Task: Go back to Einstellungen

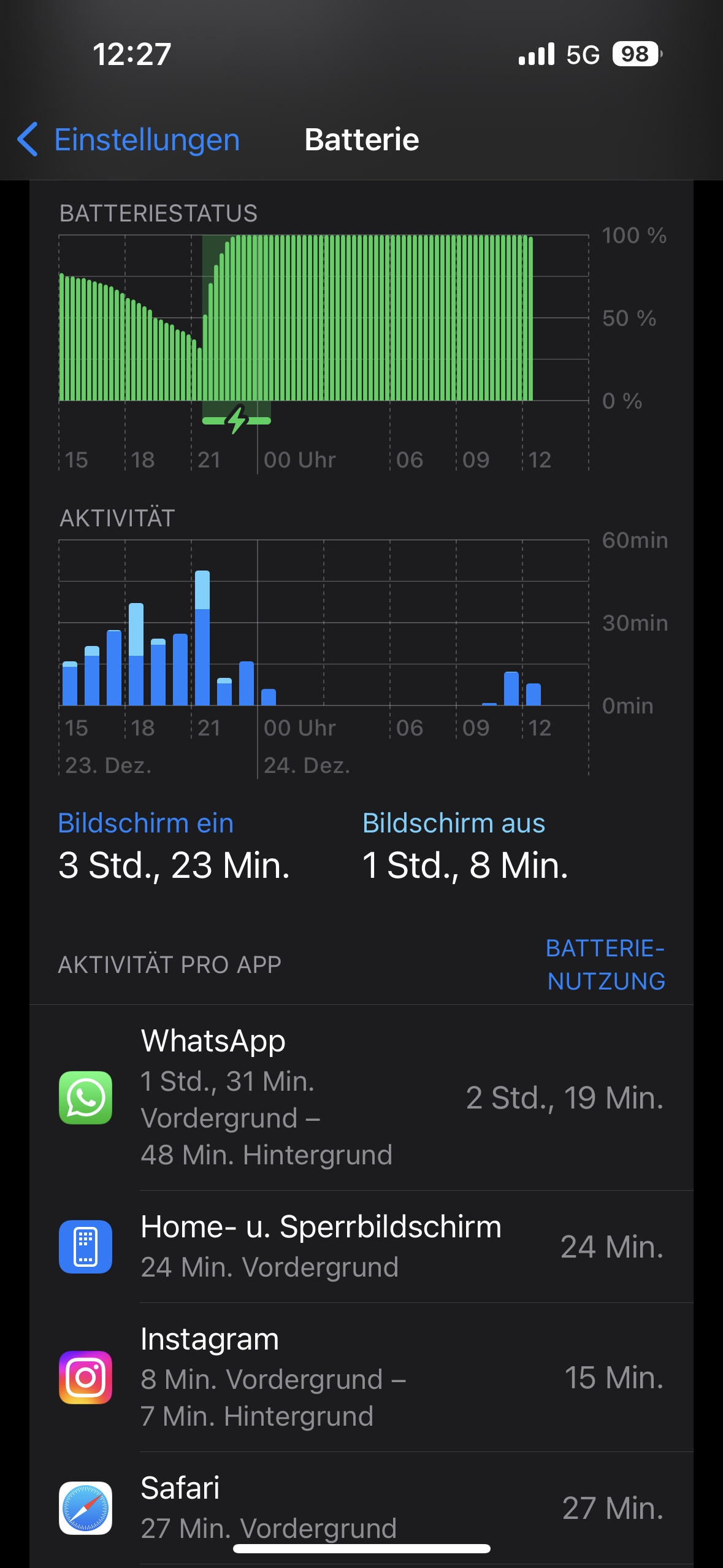Action: click(x=129, y=140)
